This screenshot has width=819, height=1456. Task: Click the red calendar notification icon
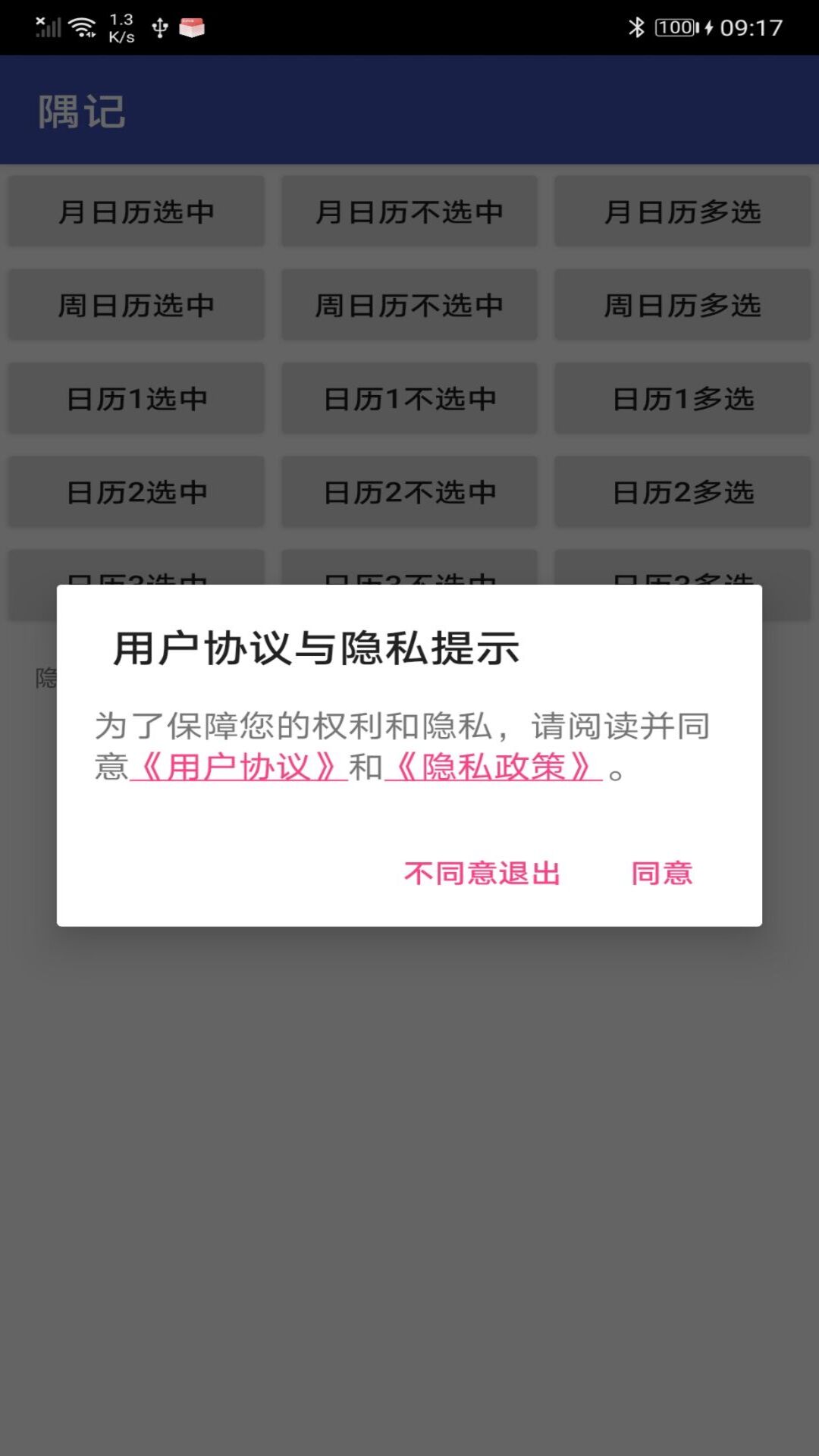tap(193, 27)
